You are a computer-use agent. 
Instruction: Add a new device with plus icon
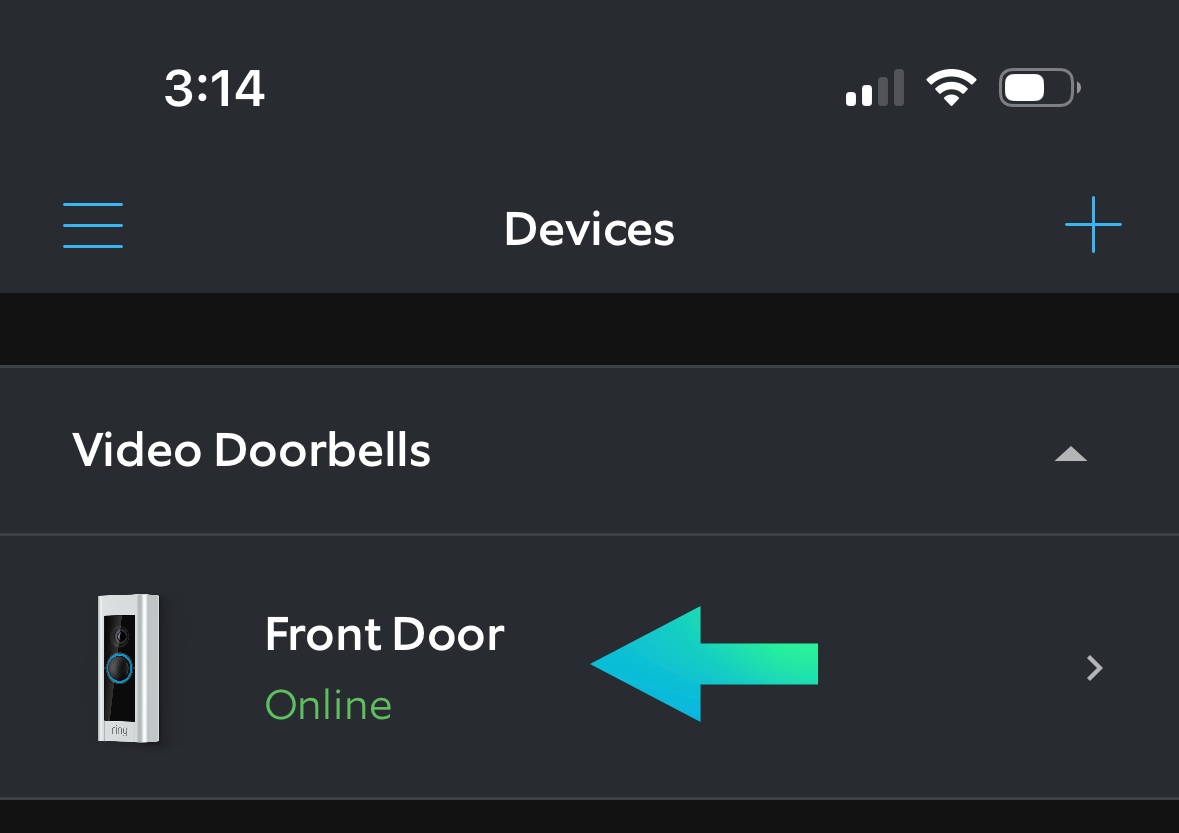[x=1093, y=225]
